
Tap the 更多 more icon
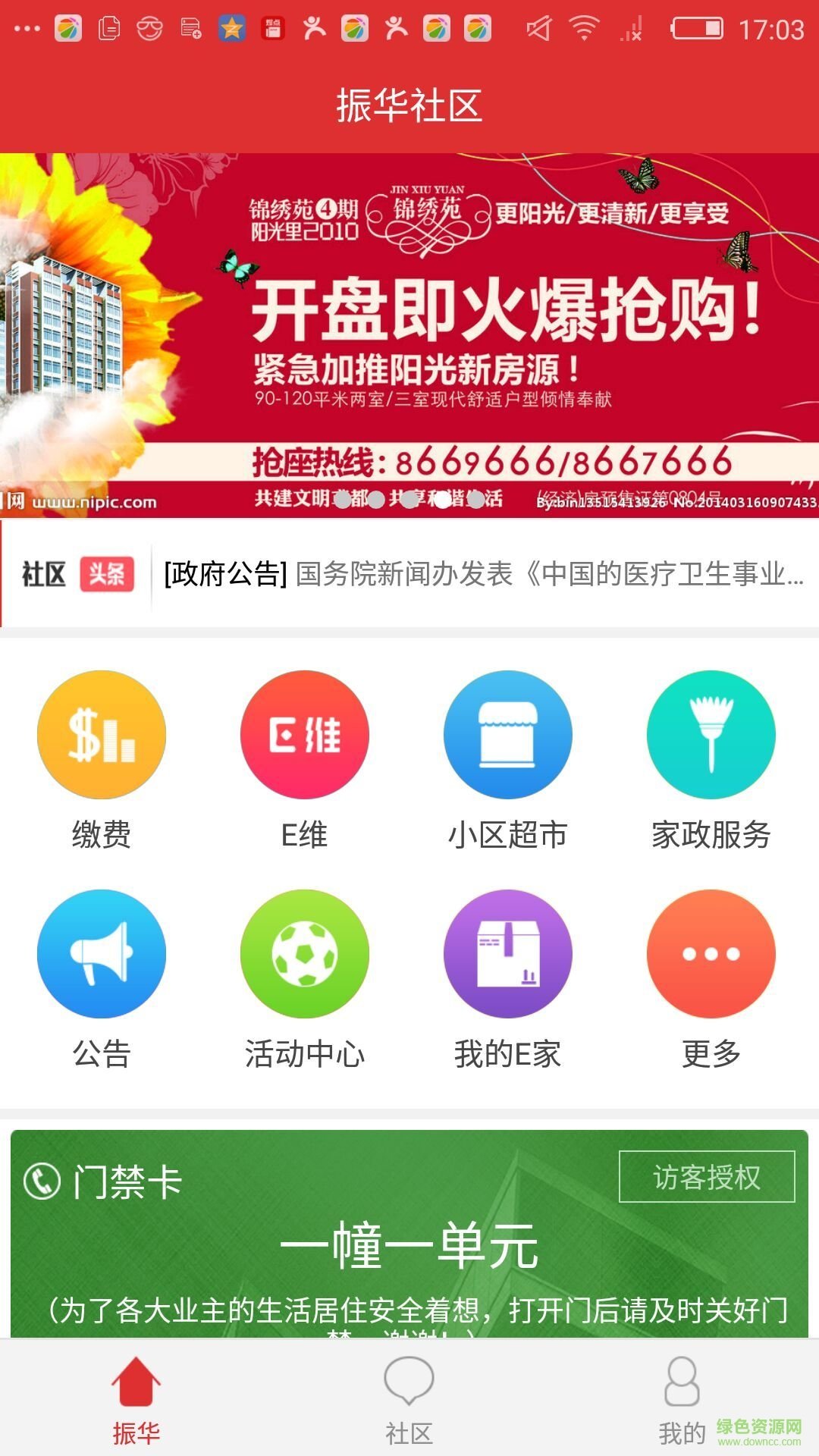[x=711, y=955]
